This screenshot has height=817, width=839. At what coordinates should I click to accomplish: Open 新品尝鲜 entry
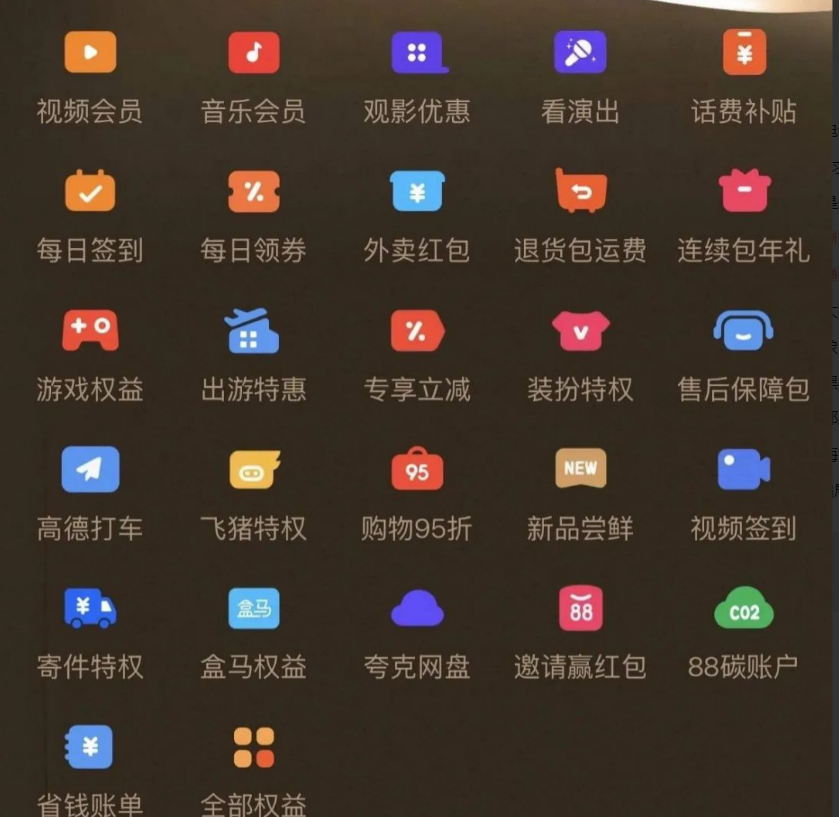pyautogui.click(x=580, y=469)
